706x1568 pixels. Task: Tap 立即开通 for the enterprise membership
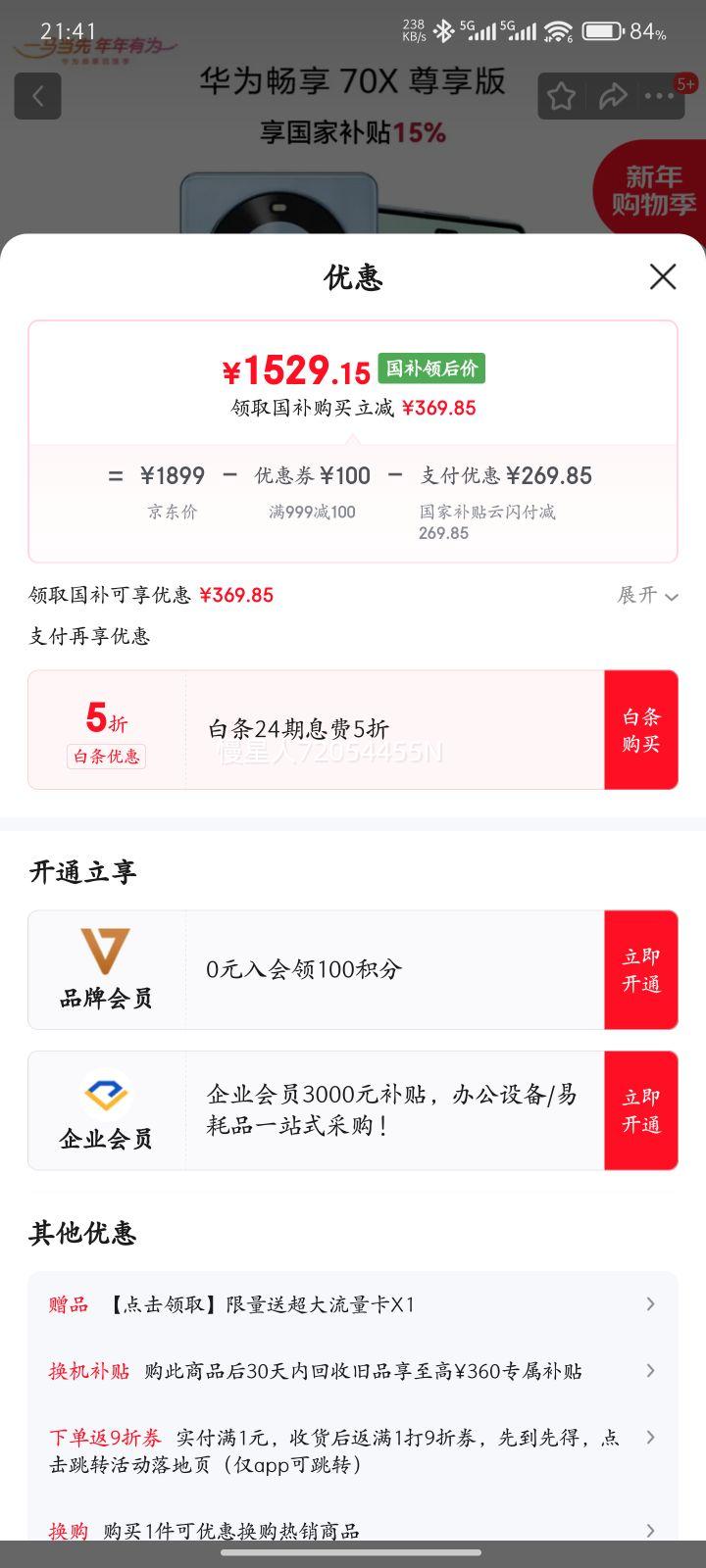coord(641,1109)
